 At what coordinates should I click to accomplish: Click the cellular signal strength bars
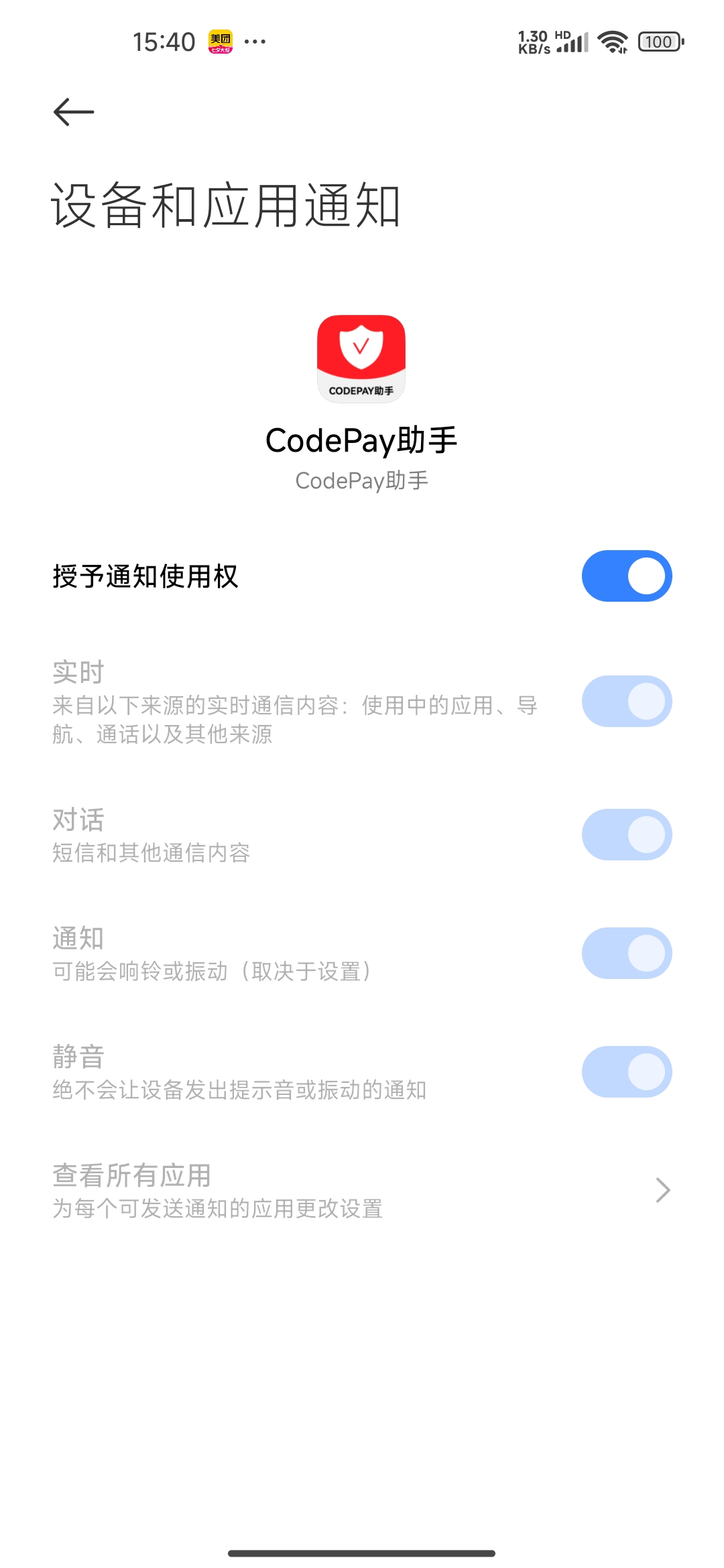pos(573,42)
